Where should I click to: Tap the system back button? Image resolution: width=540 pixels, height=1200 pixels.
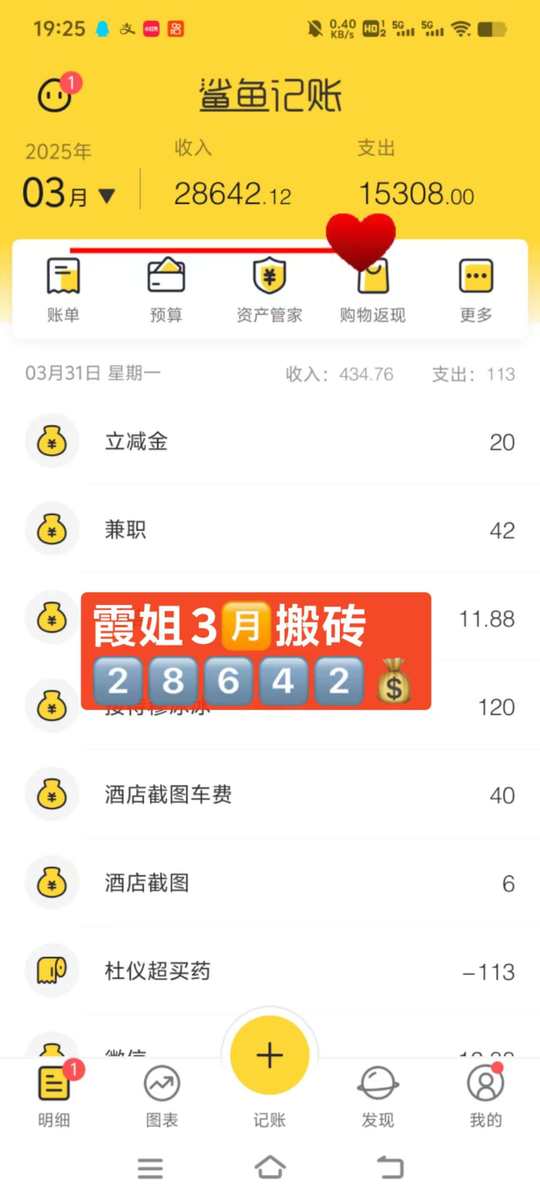tap(390, 1167)
